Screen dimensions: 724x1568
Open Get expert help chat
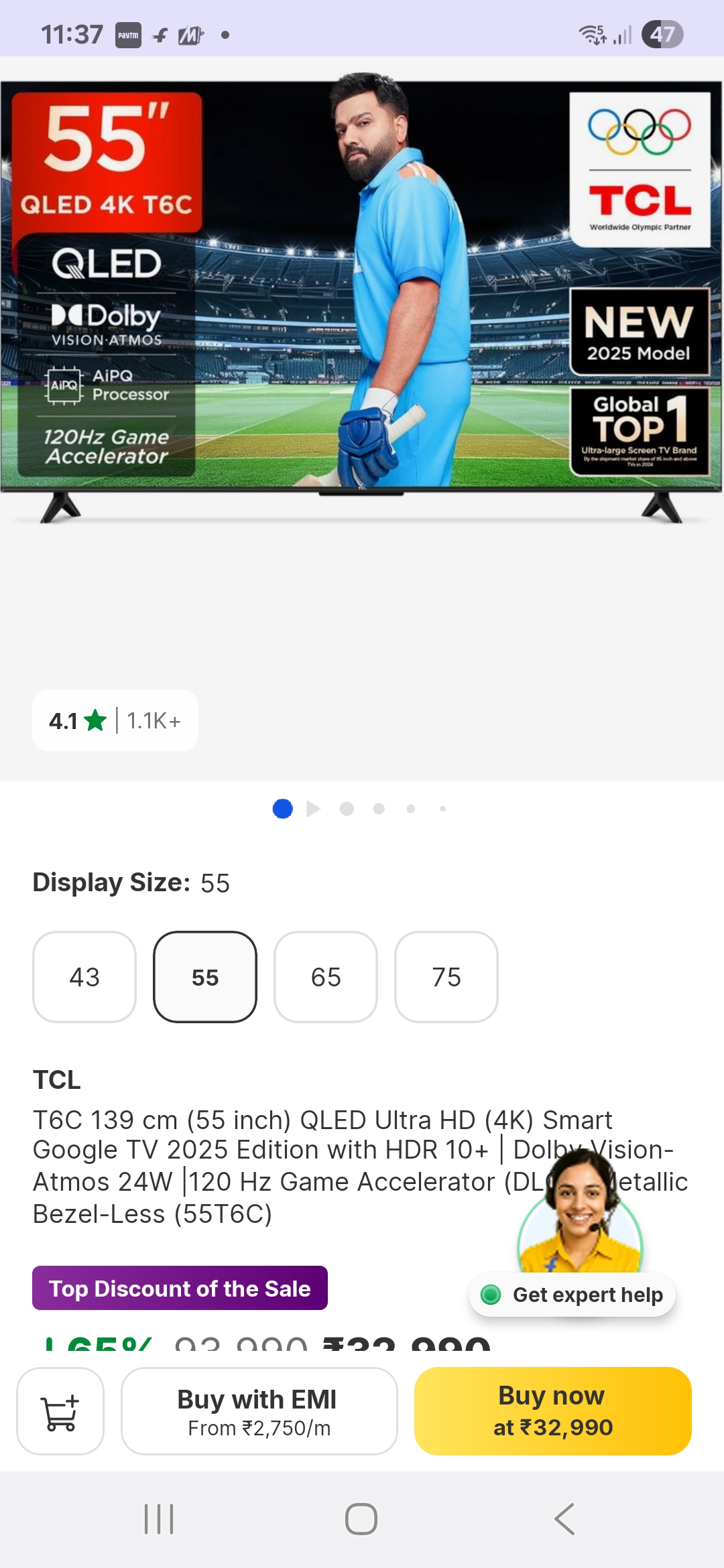tap(573, 1294)
